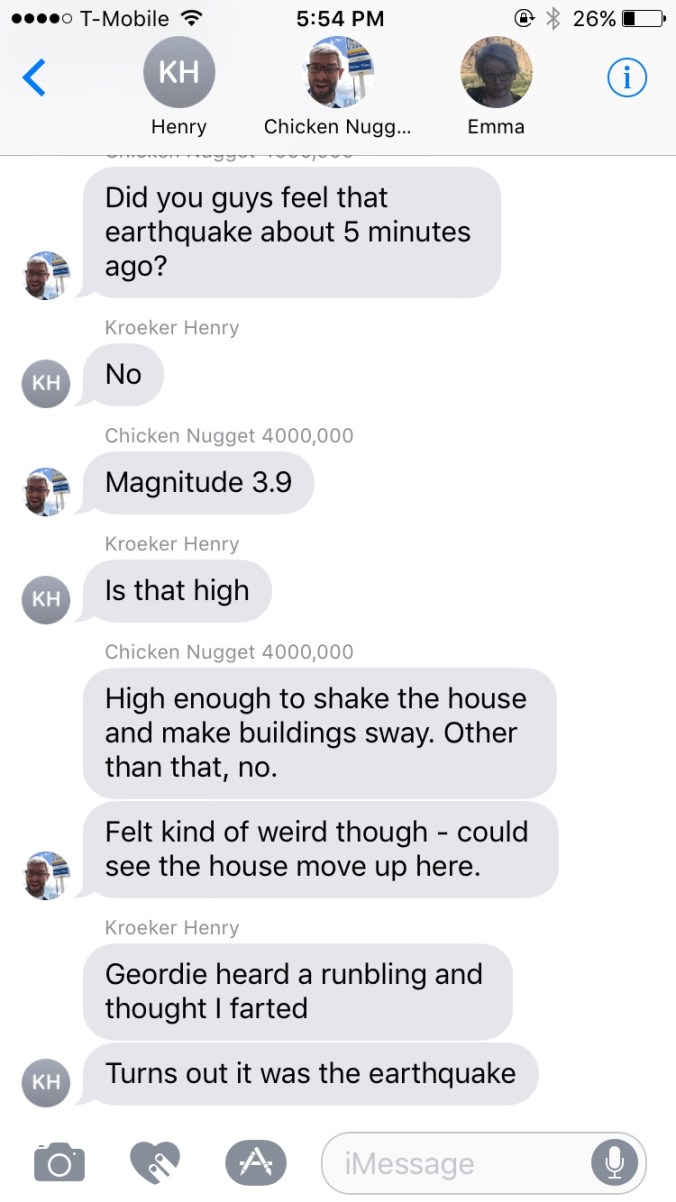The width and height of the screenshot is (676, 1202).
Task: Open the iMessage App Store drawer
Action: point(255,1162)
